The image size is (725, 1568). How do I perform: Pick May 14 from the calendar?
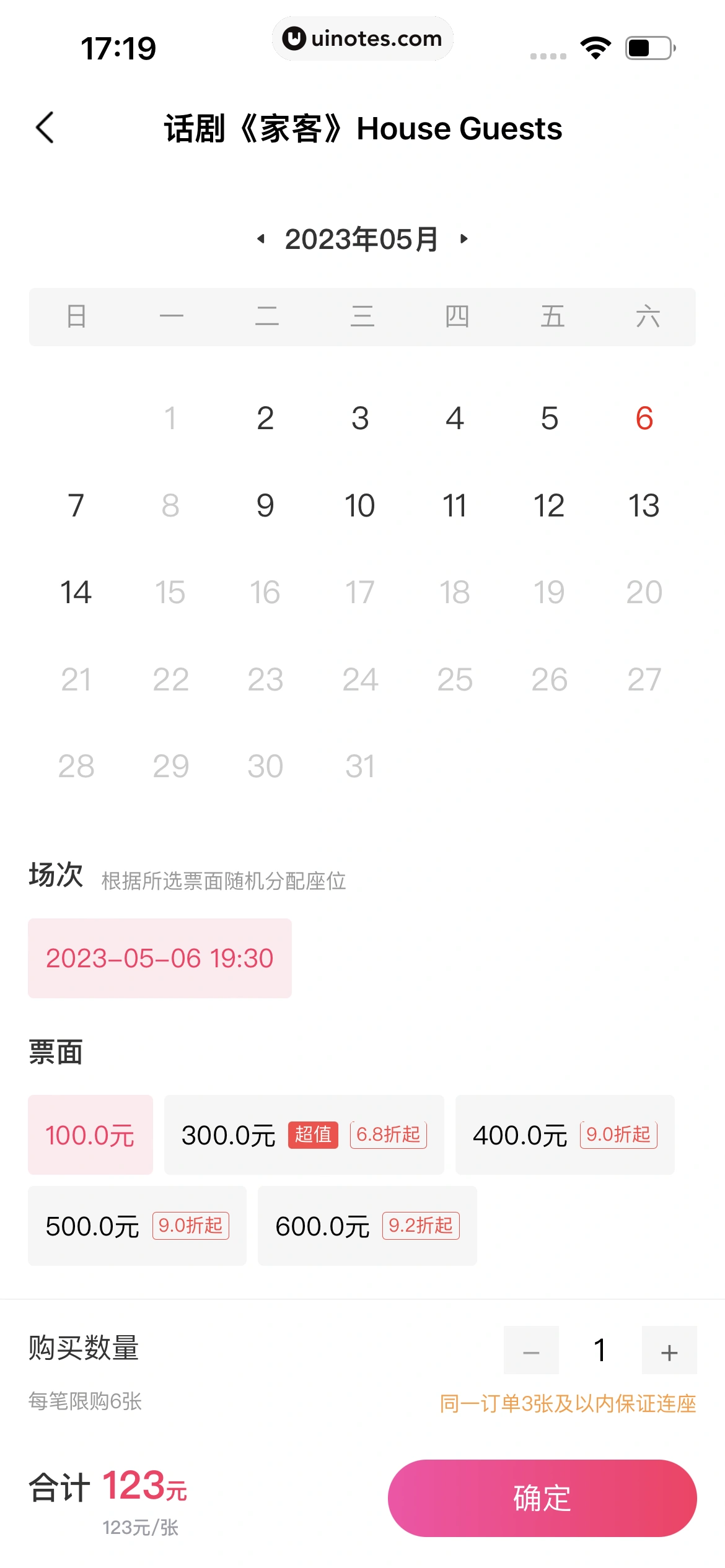[76, 592]
